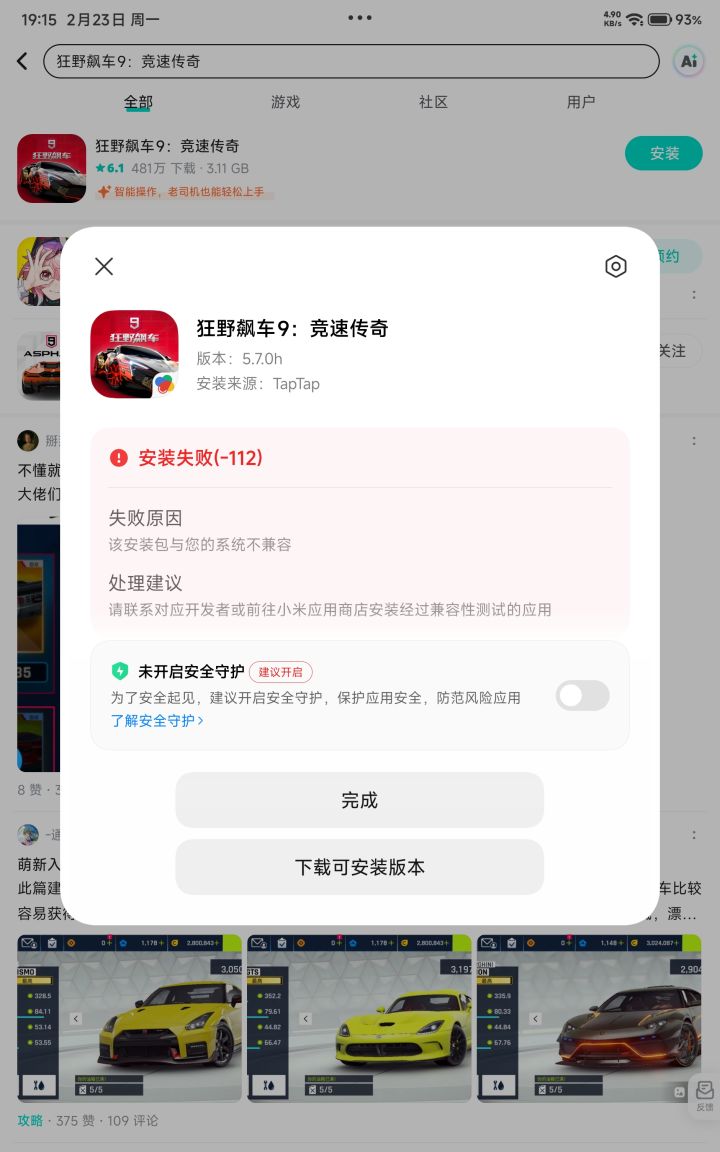Tap the green 安装 install button

663,154
